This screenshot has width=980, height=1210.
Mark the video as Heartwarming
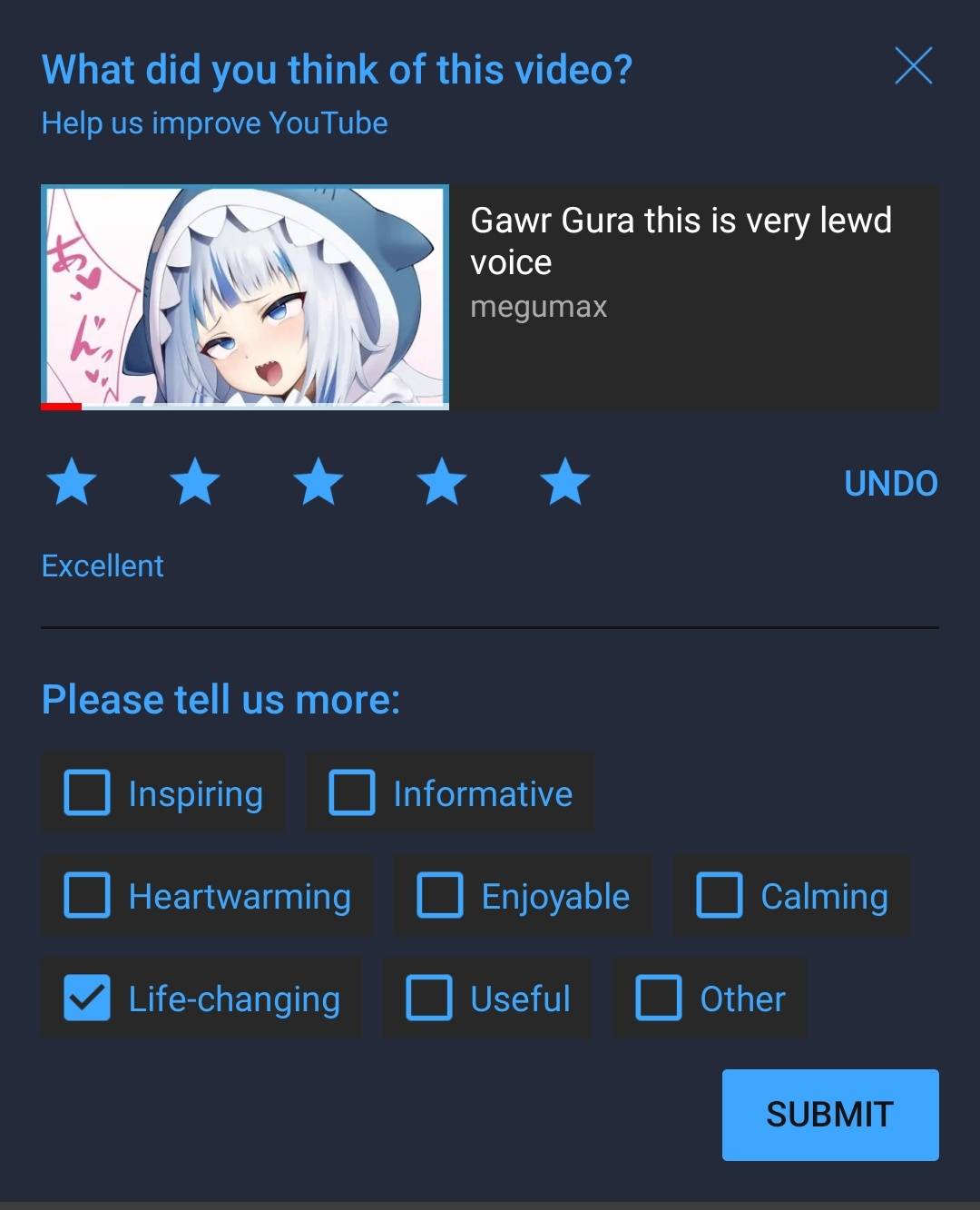[x=88, y=895]
